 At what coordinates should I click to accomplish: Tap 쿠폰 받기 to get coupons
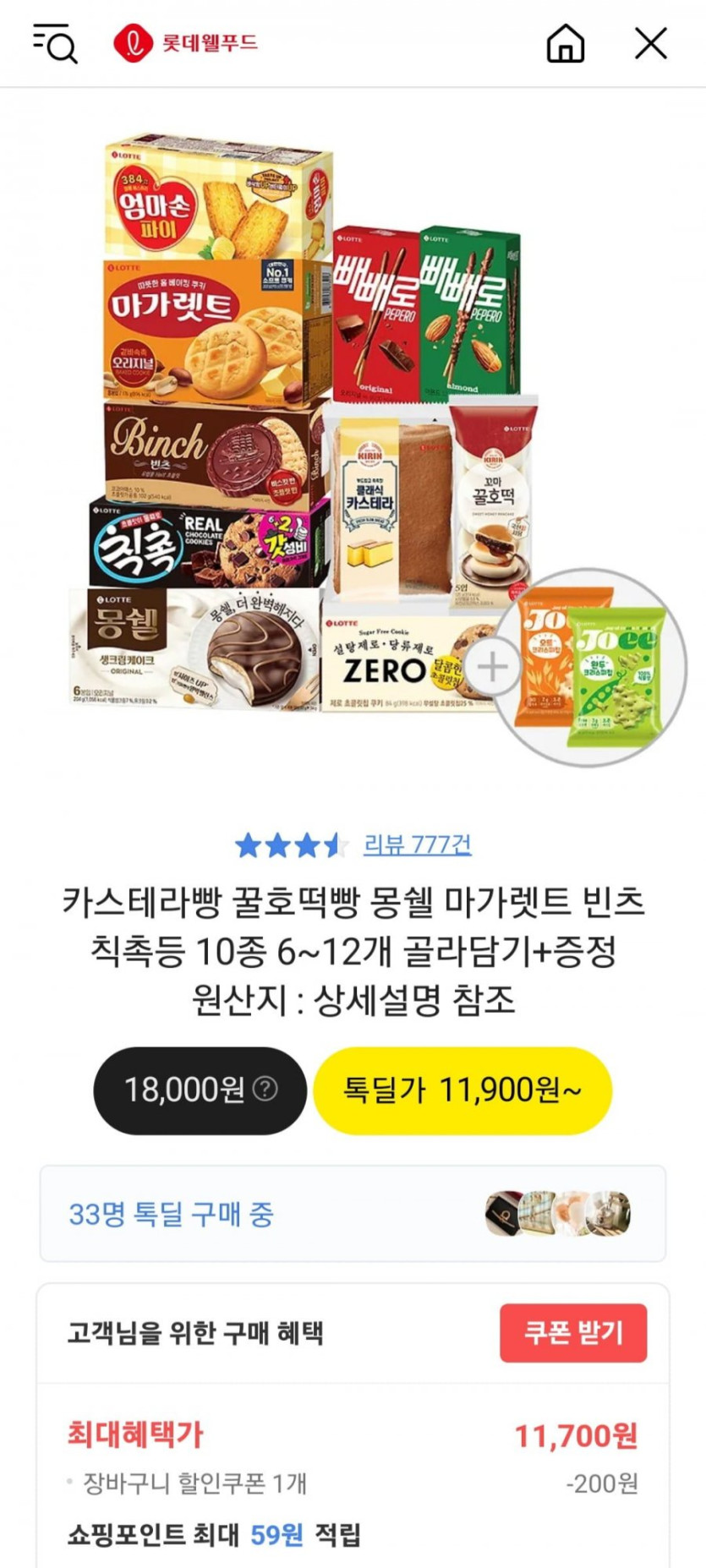[x=573, y=1332]
